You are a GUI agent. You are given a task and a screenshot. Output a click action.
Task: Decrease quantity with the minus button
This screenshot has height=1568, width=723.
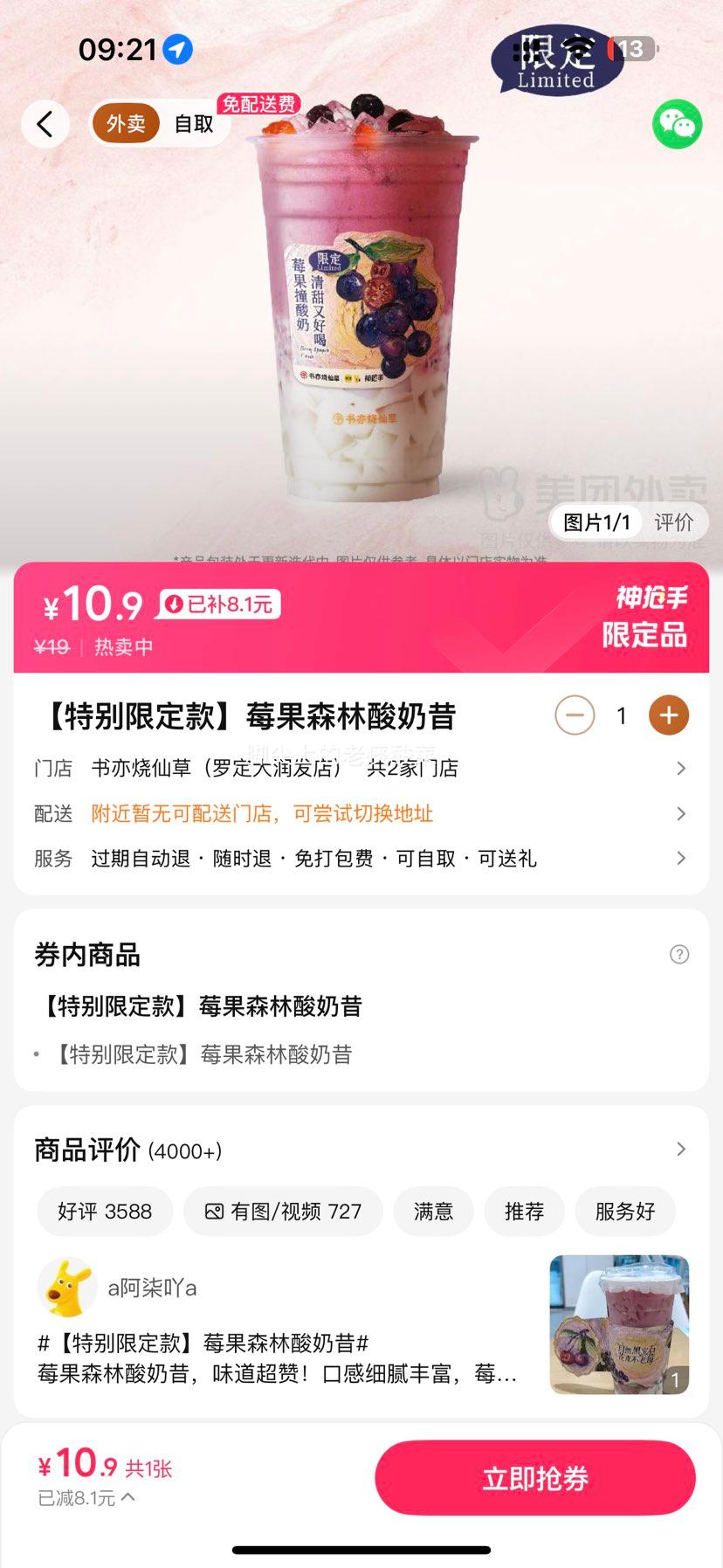click(x=575, y=715)
